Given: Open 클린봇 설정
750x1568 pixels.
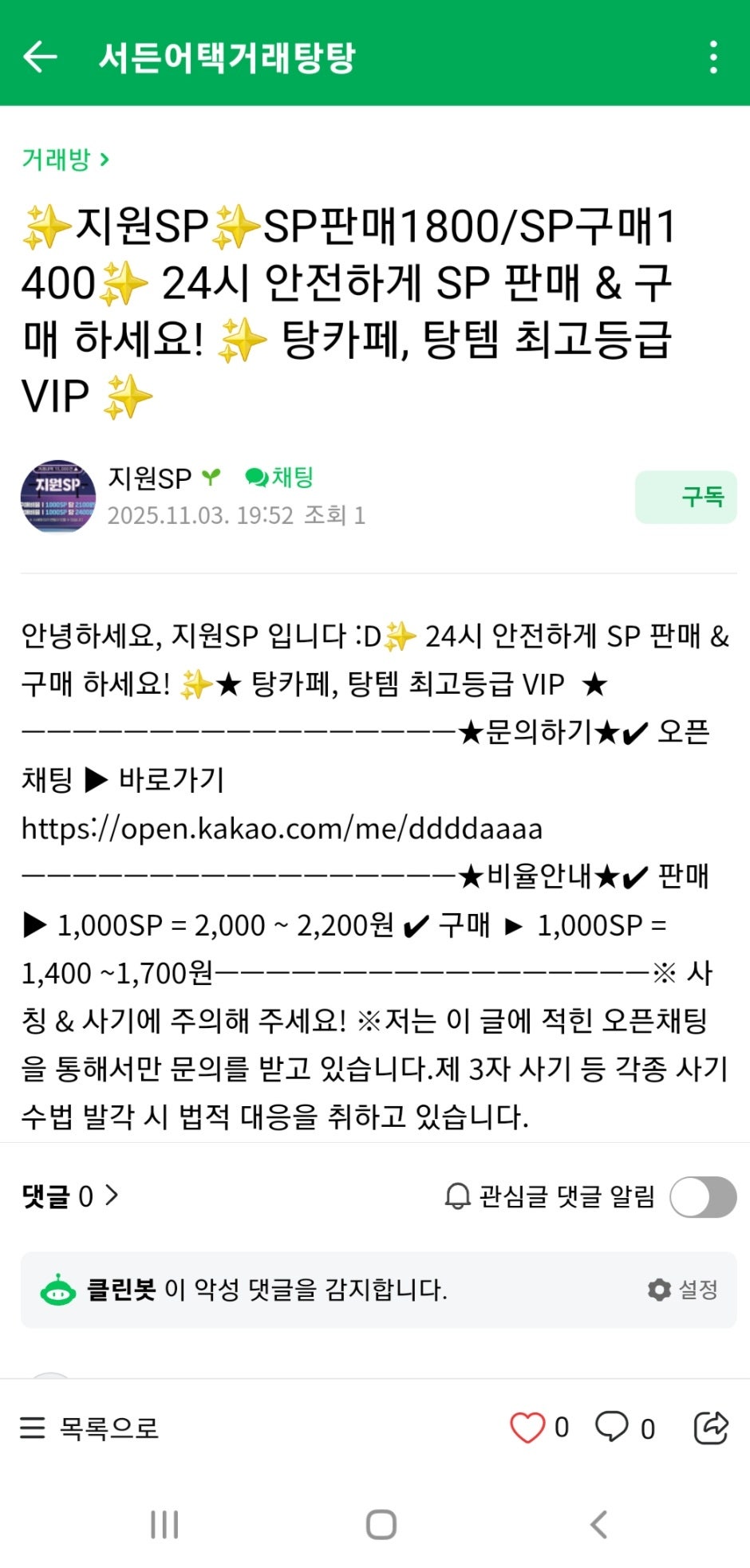Looking at the screenshot, I should (x=683, y=1290).
